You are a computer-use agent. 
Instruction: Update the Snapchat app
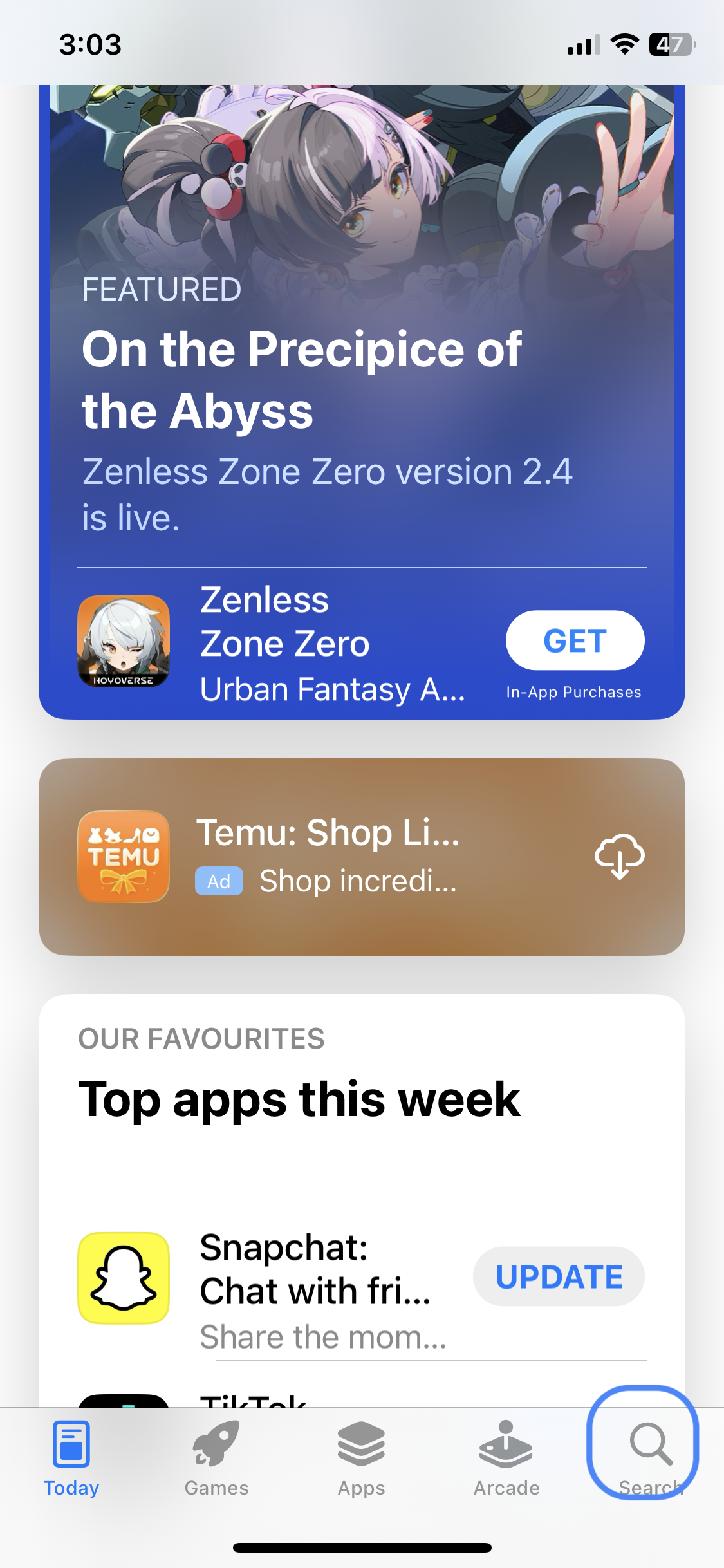click(558, 1276)
